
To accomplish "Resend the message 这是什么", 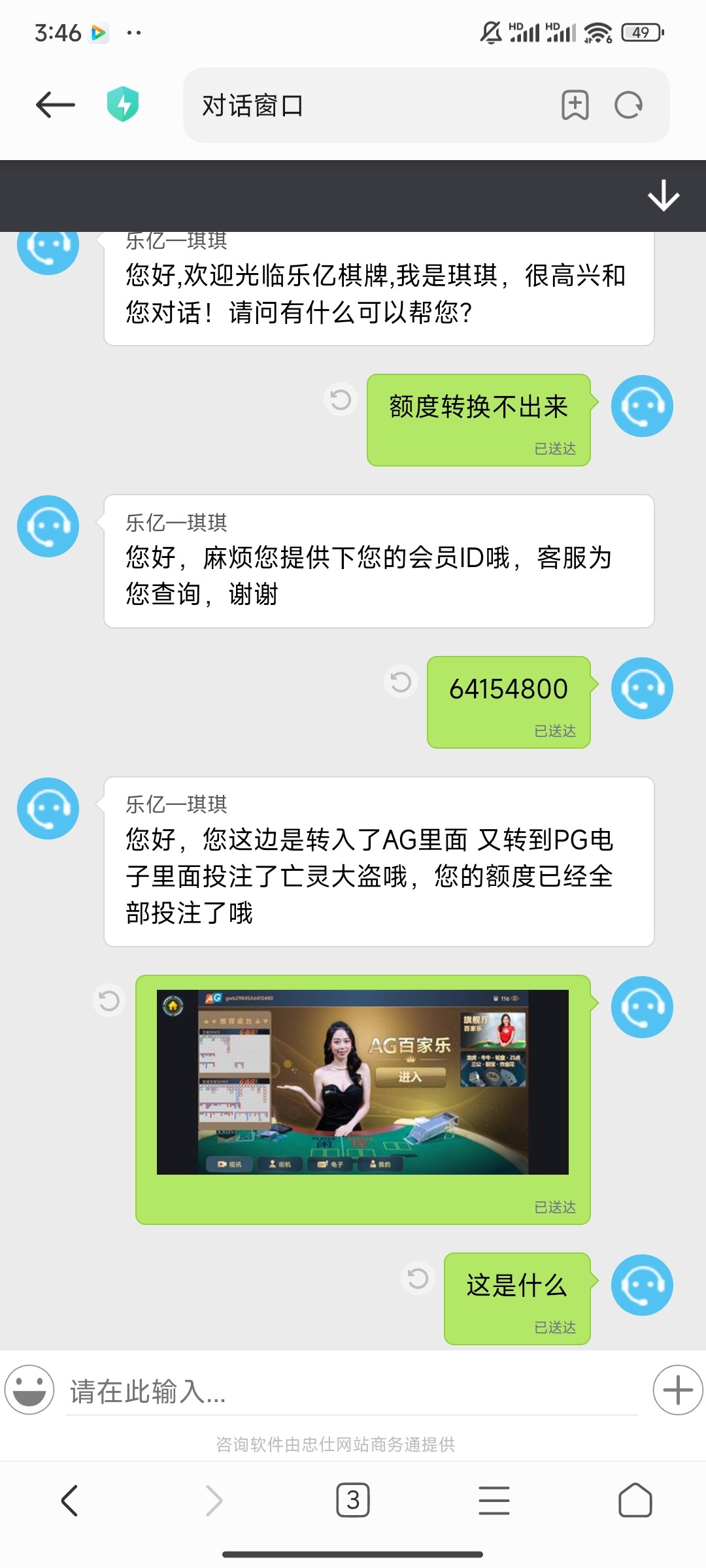I will point(418,1278).
